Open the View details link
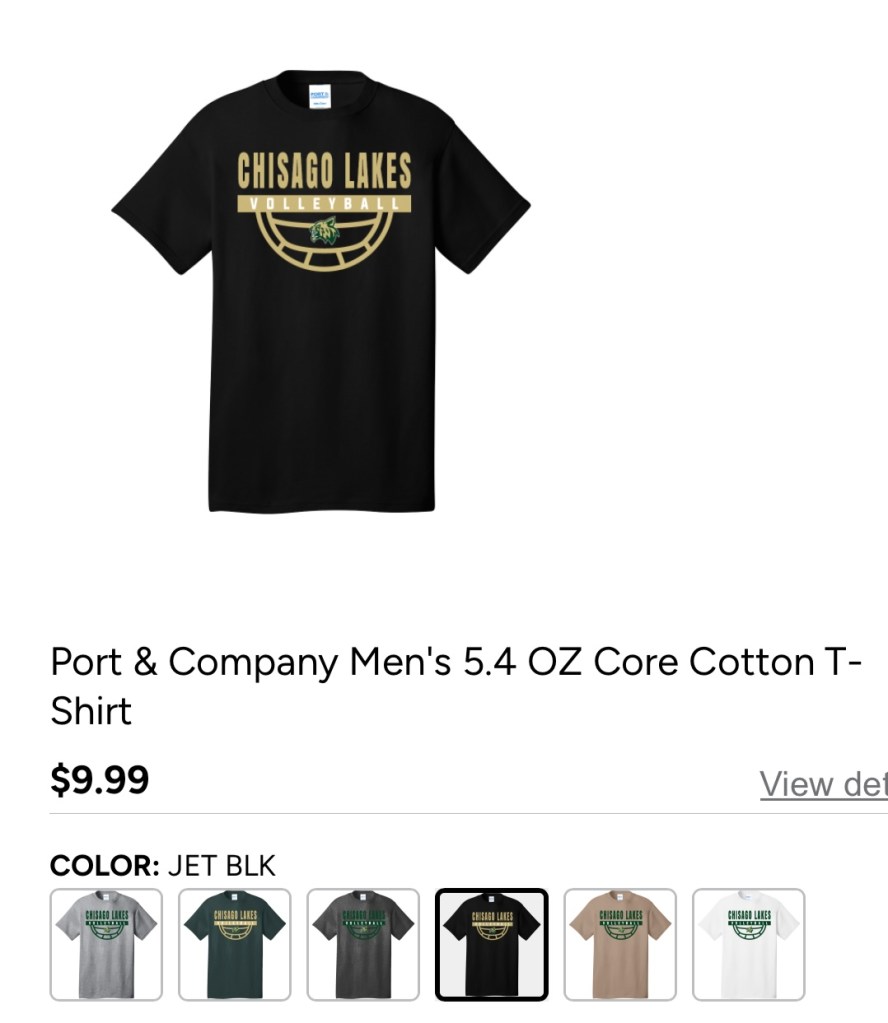This screenshot has height=1023, width=888. [823, 784]
